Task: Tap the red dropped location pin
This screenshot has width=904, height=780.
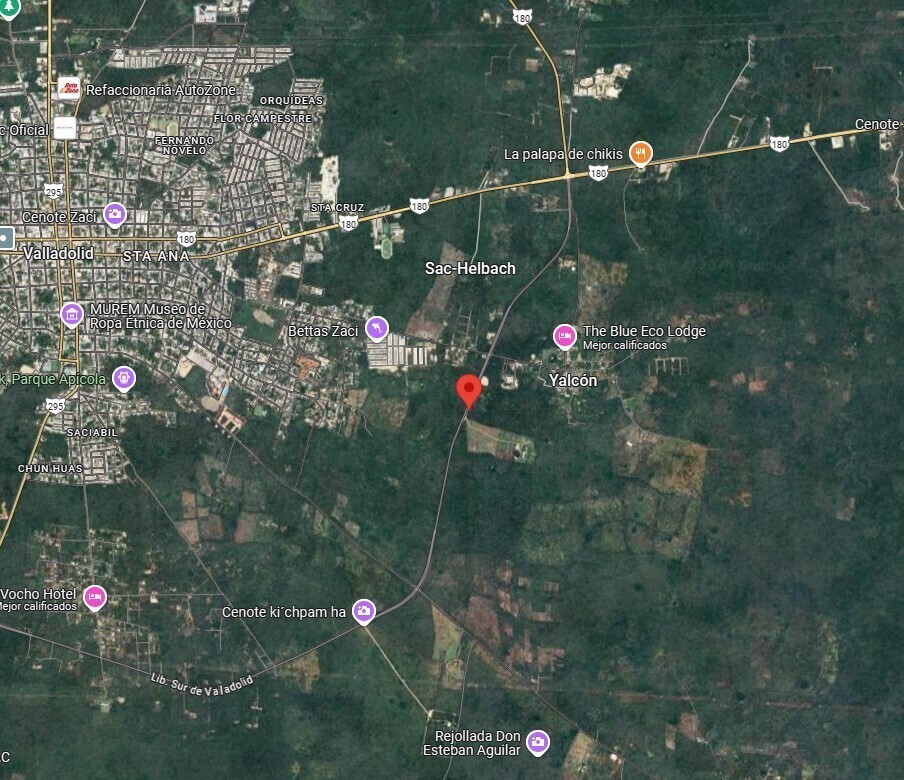Action: 468,390
